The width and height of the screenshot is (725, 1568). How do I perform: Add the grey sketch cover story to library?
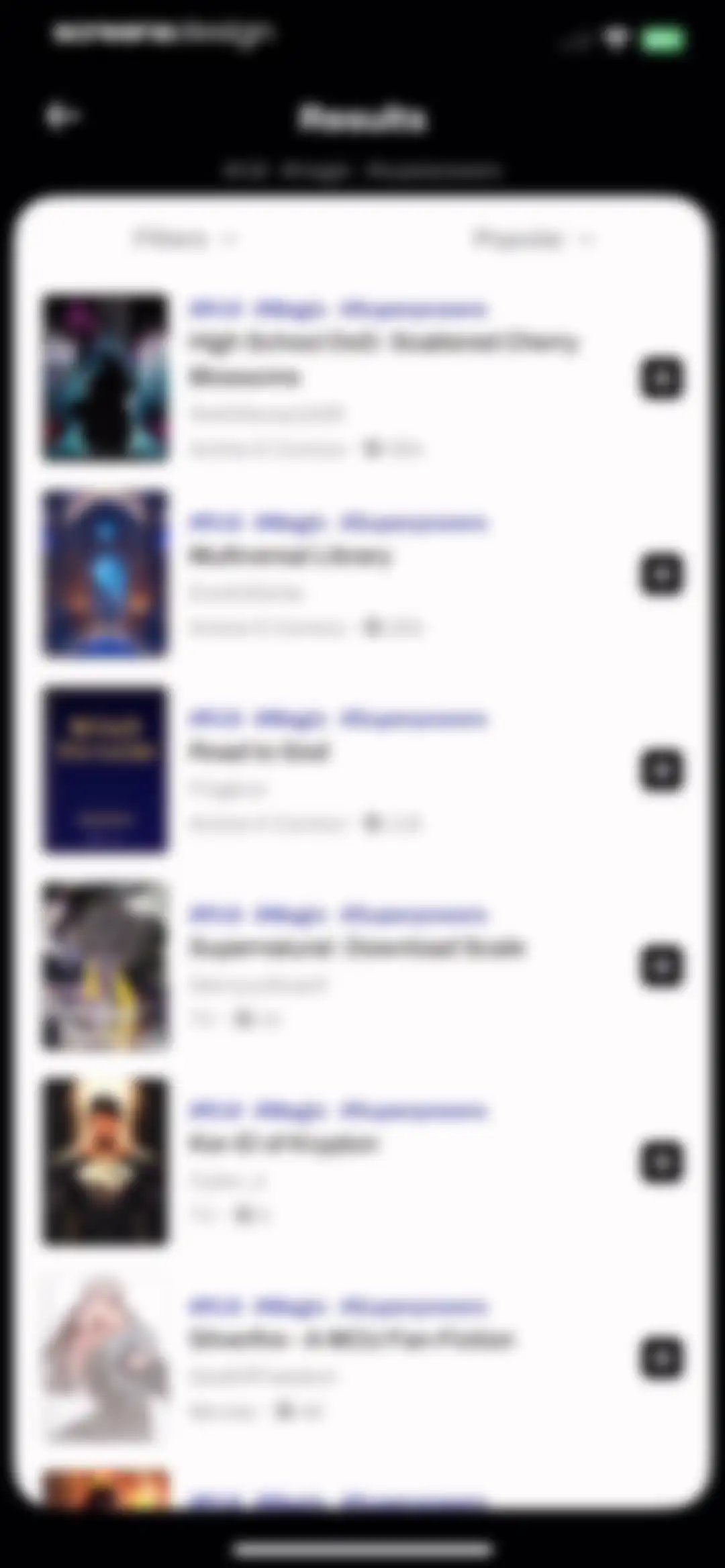662,1358
